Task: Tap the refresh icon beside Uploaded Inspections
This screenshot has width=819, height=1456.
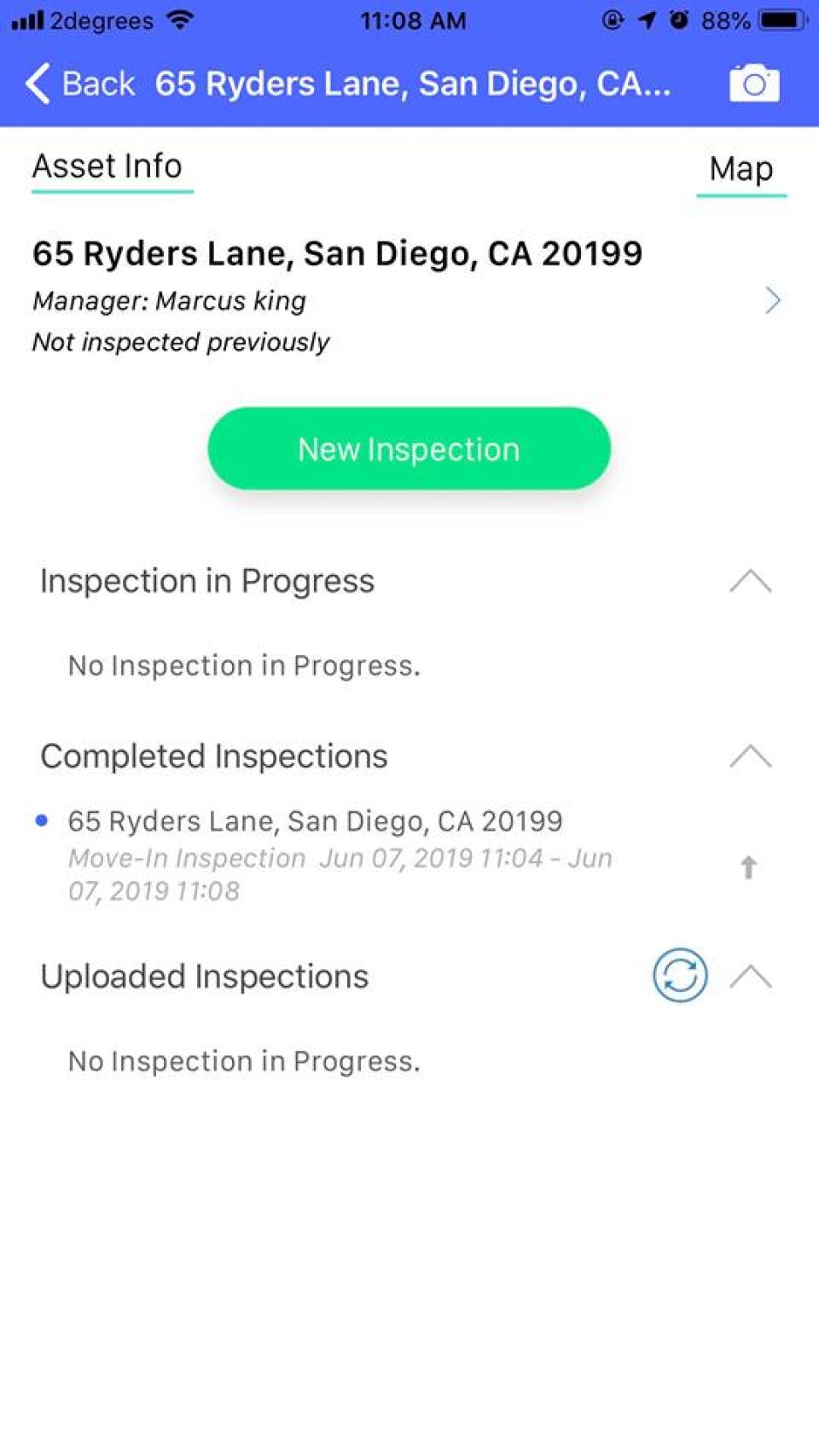Action: point(679,975)
